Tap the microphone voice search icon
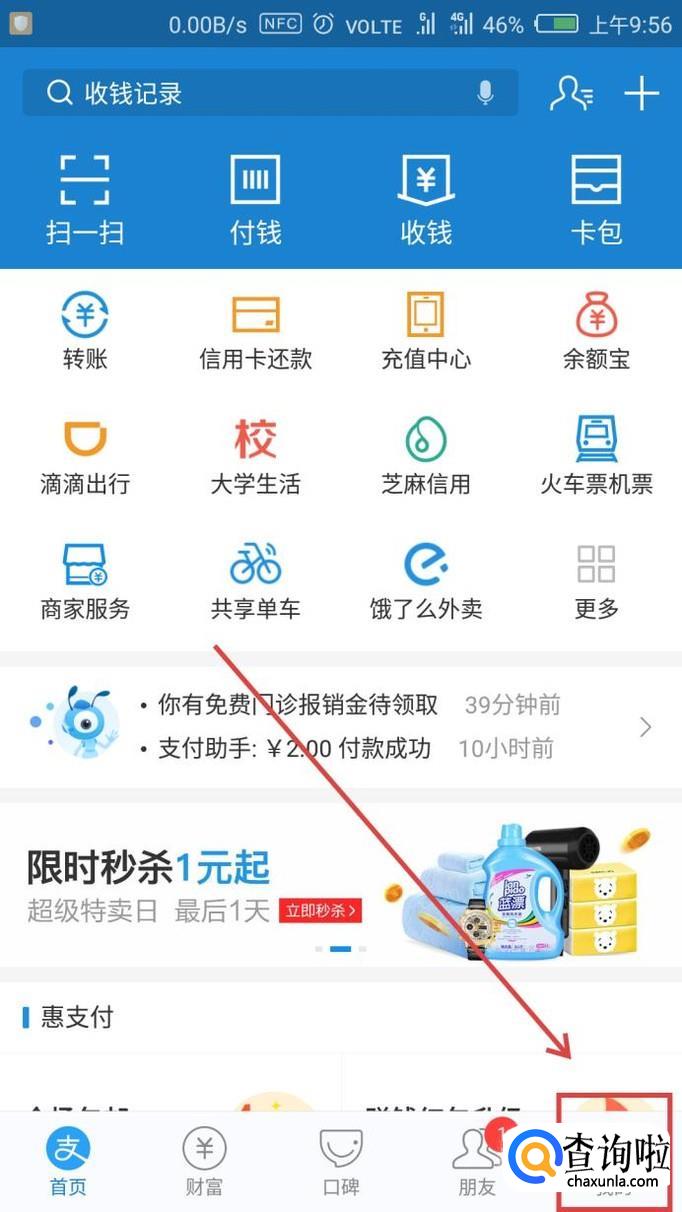 click(485, 94)
